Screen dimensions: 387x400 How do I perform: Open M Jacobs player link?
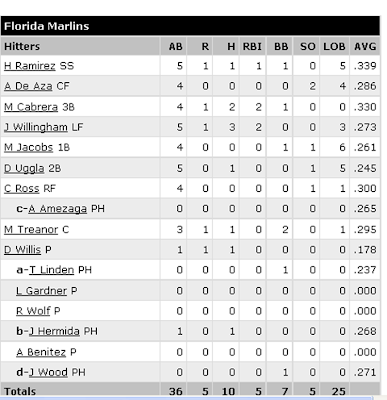point(28,147)
